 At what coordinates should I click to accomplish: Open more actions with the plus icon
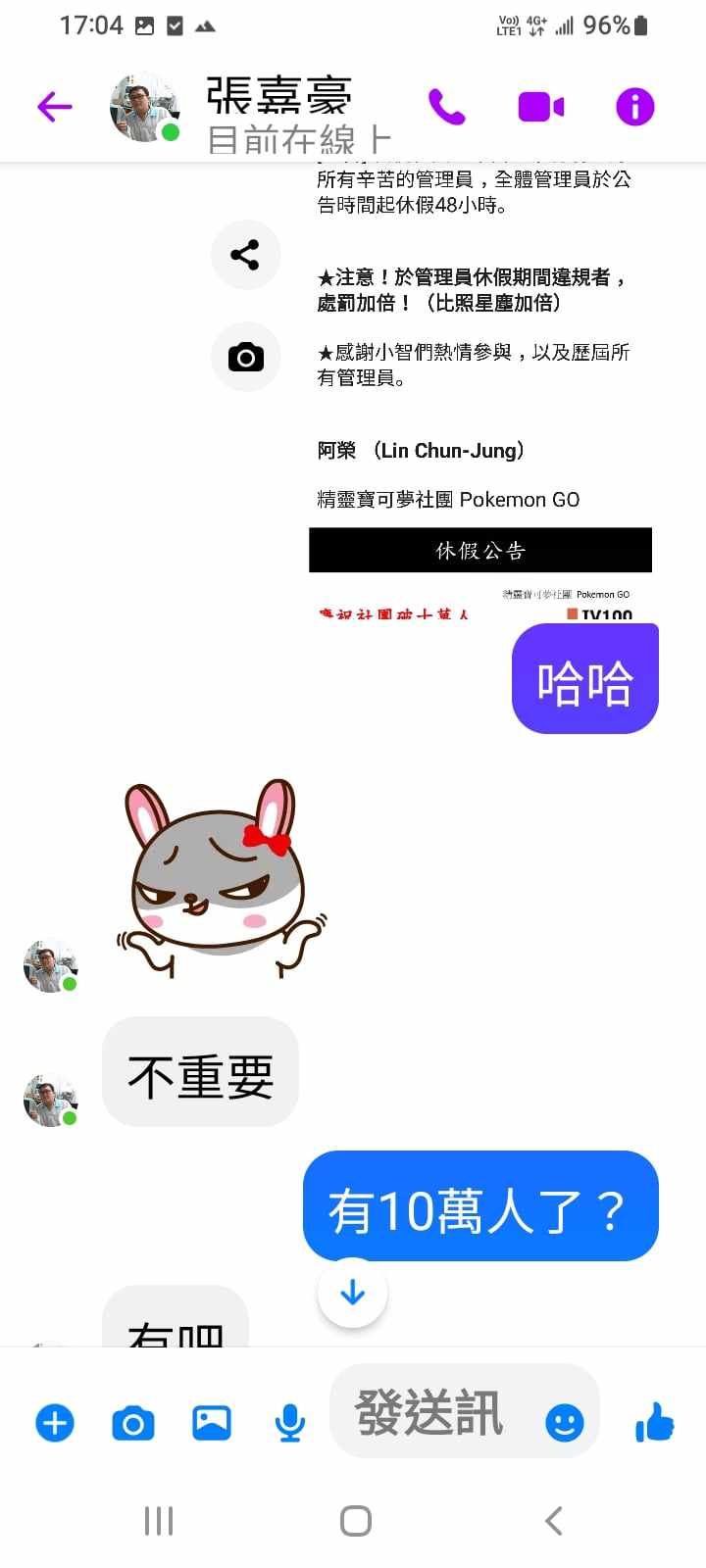[x=55, y=1422]
